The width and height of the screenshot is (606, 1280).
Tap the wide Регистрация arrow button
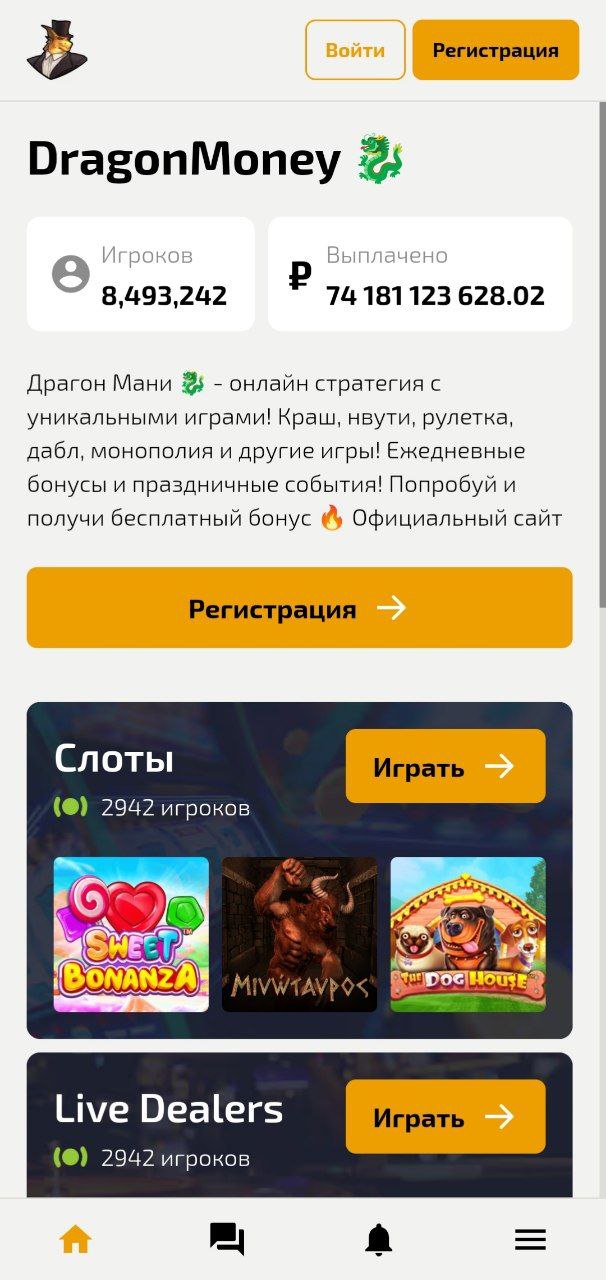click(300, 608)
